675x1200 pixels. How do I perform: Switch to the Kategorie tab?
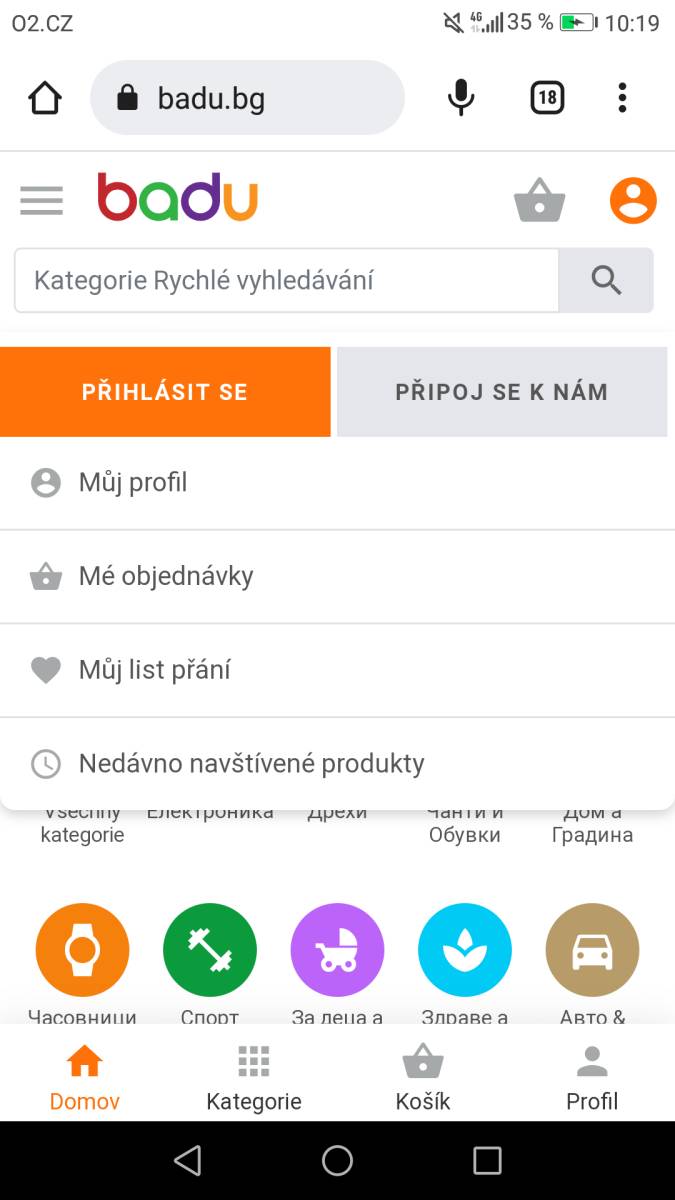tap(254, 1079)
